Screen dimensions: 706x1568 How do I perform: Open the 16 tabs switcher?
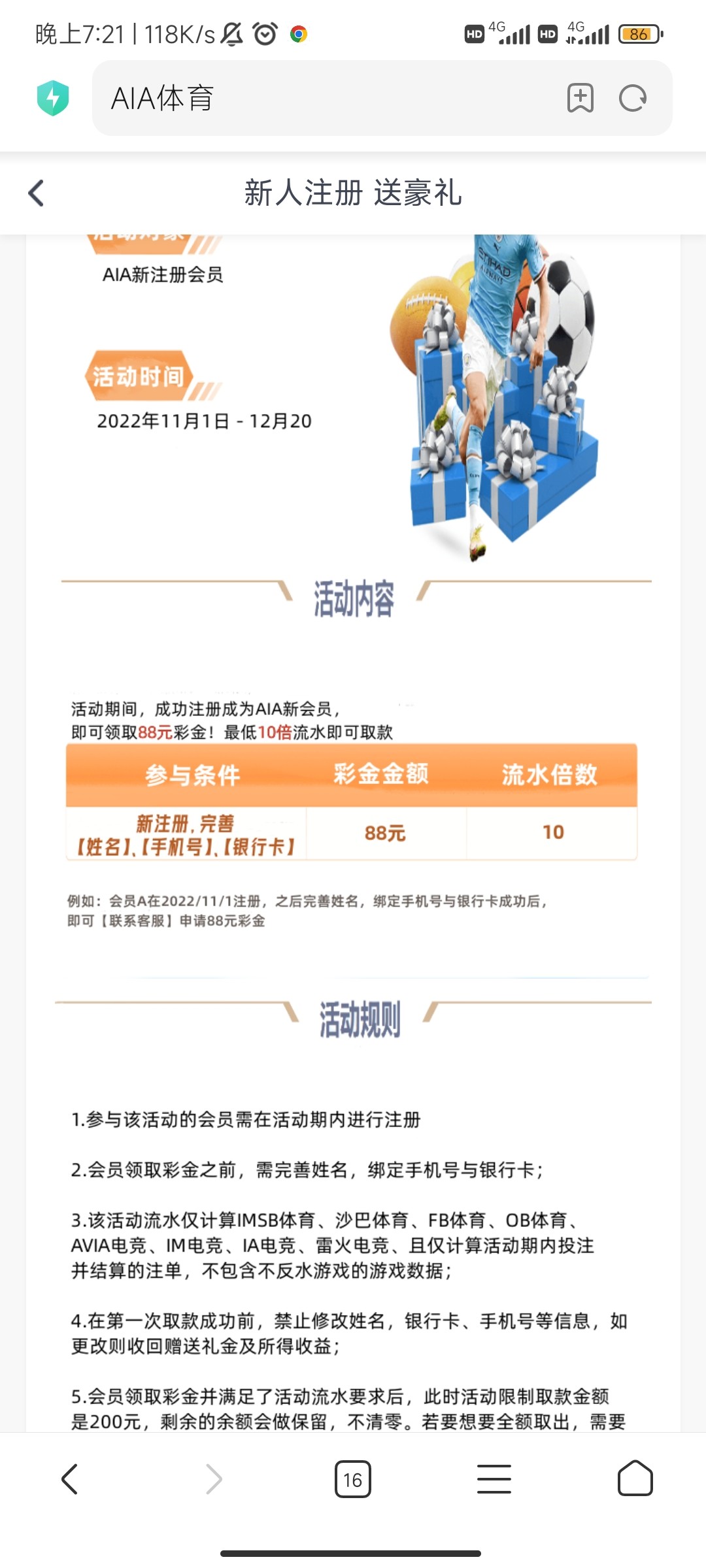tap(352, 1479)
